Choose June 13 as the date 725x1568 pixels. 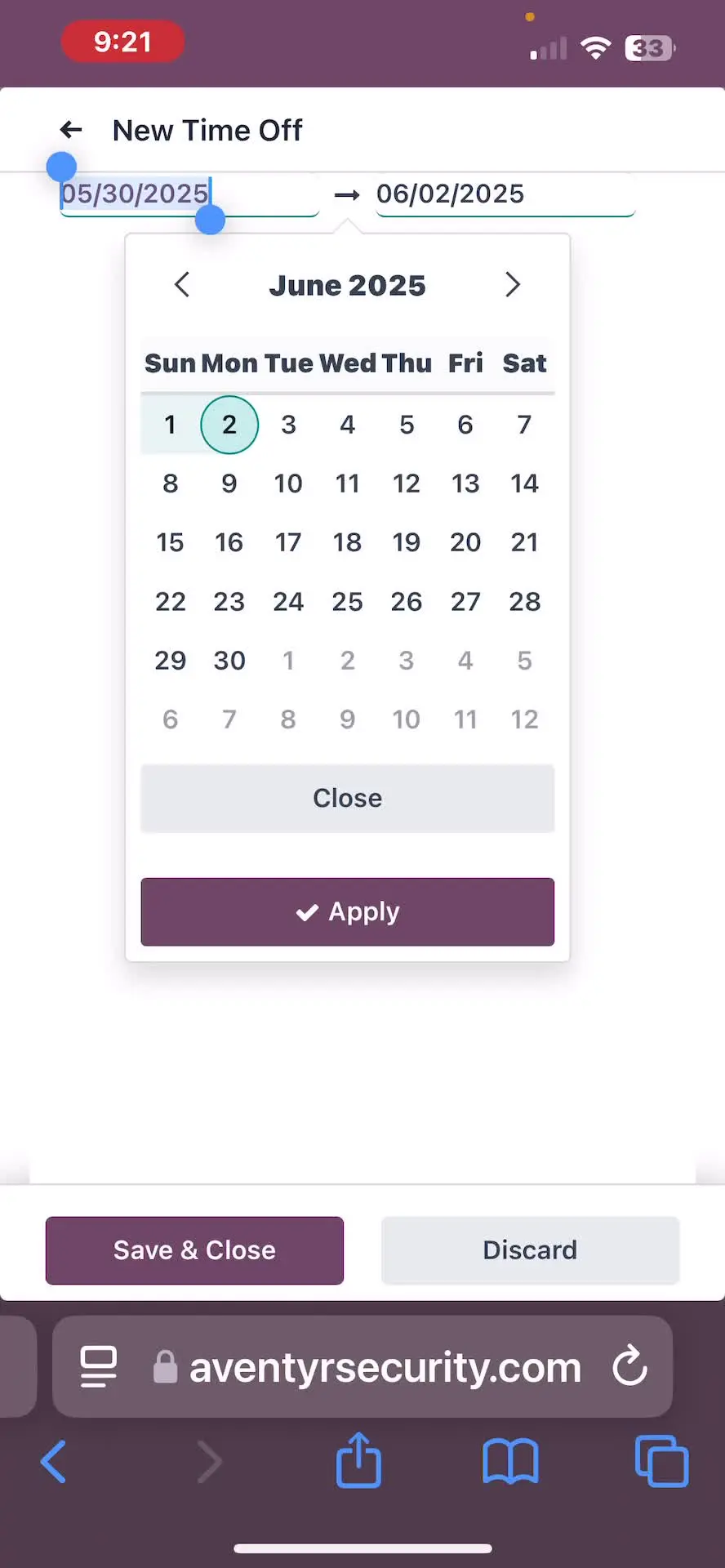(x=465, y=483)
